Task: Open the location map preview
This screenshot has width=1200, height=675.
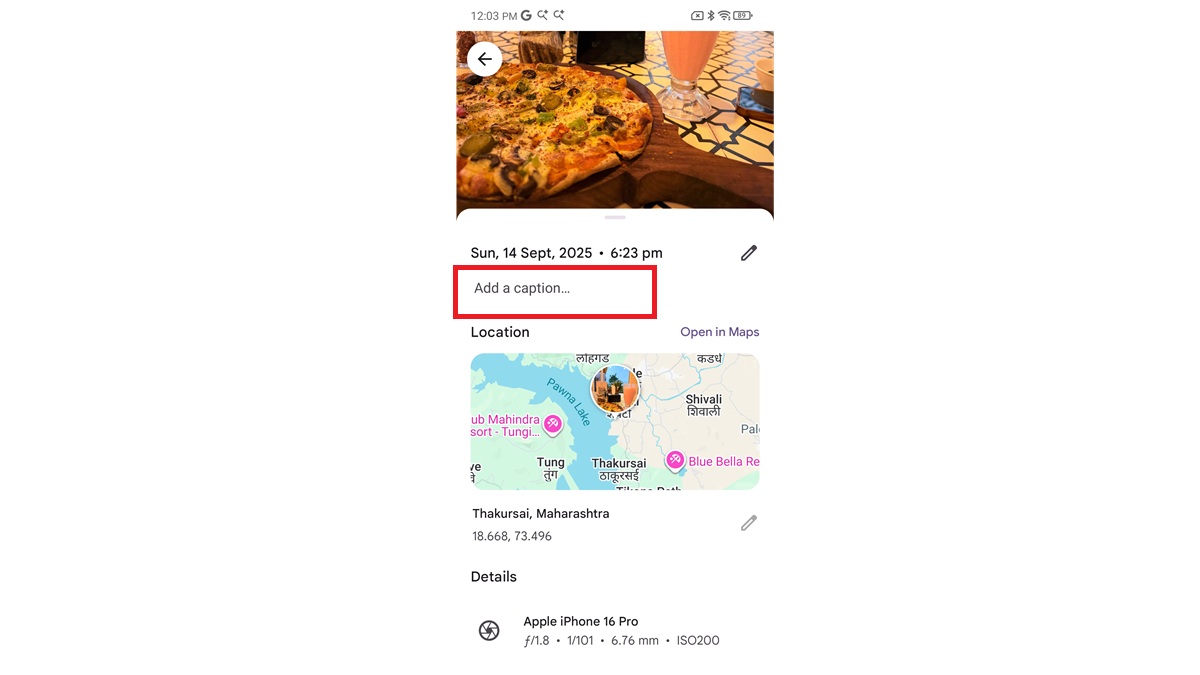Action: click(x=614, y=421)
